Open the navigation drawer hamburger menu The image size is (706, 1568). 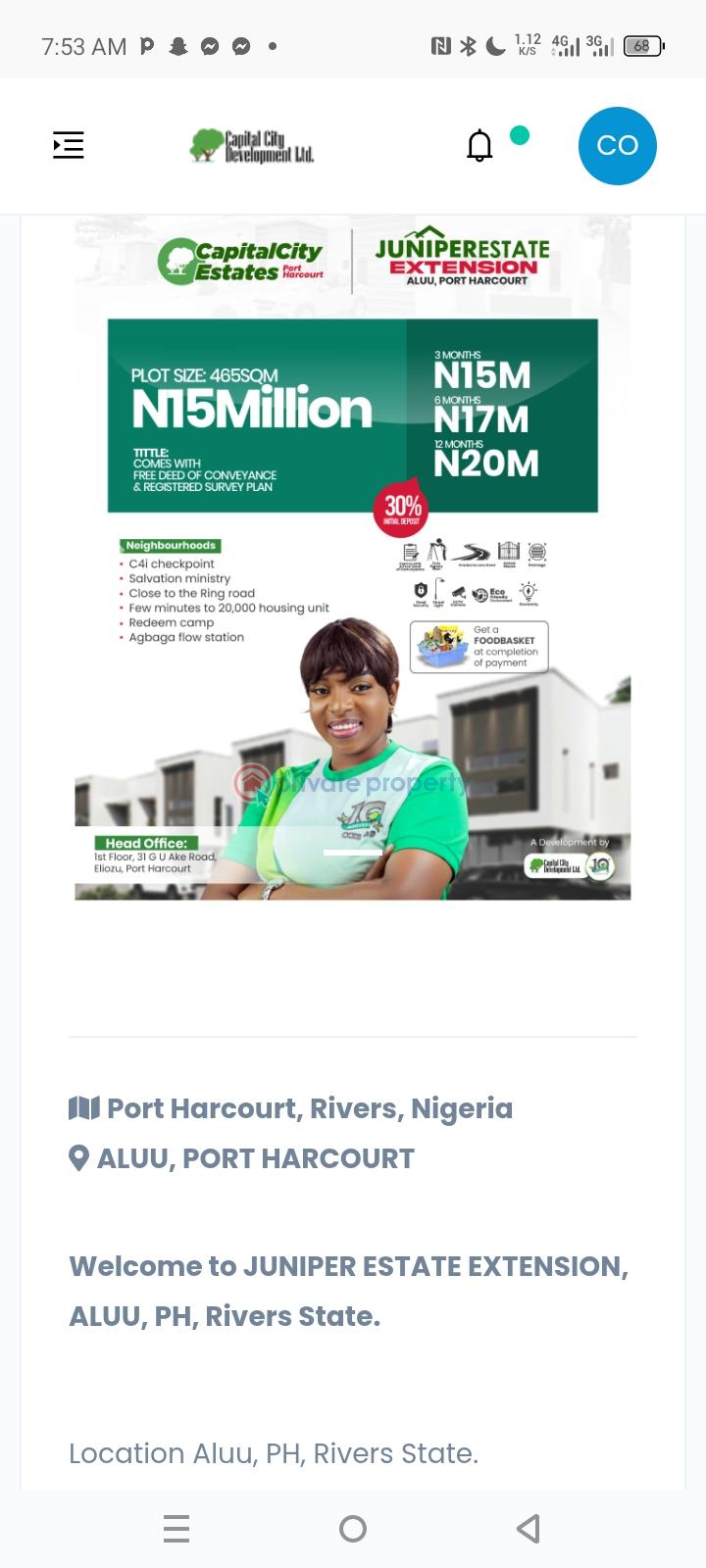point(68,144)
